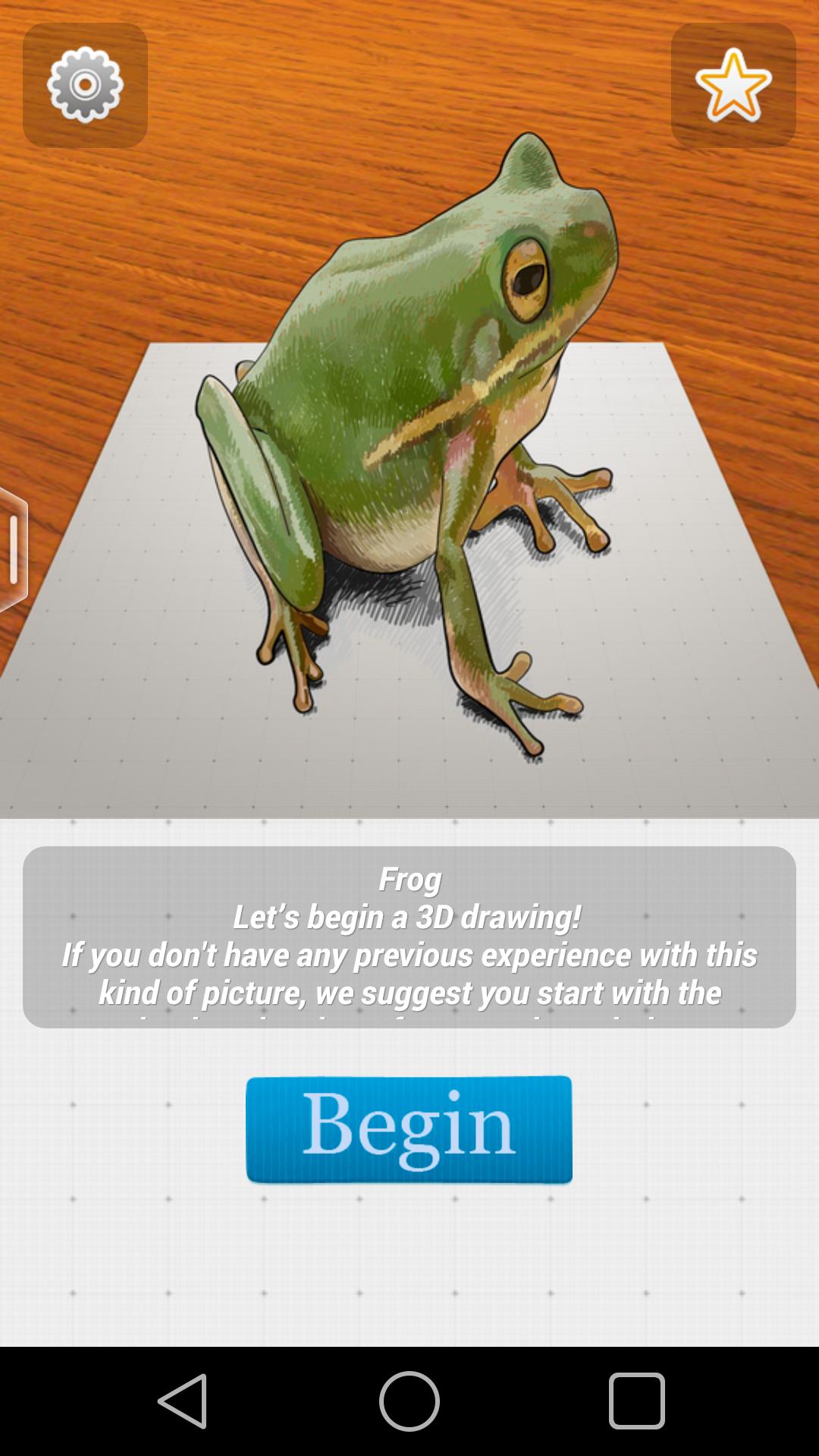Image resolution: width=819 pixels, height=1456 pixels.
Task: Start the frog drawing with Begin
Action: [x=409, y=1128]
